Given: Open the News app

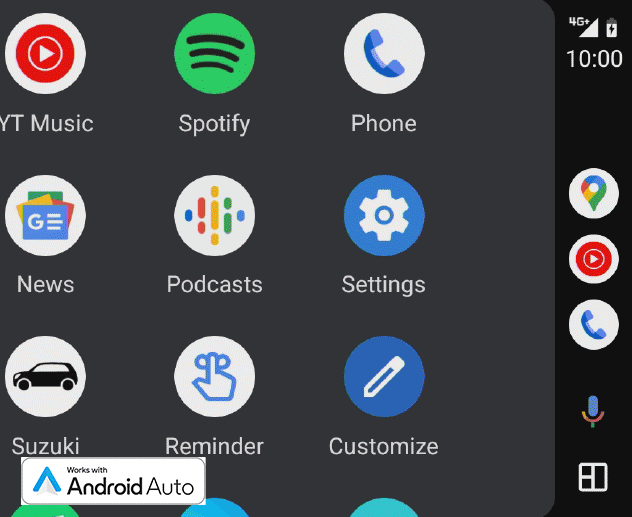Looking at the screenshot, I should (x=45, y=216).
